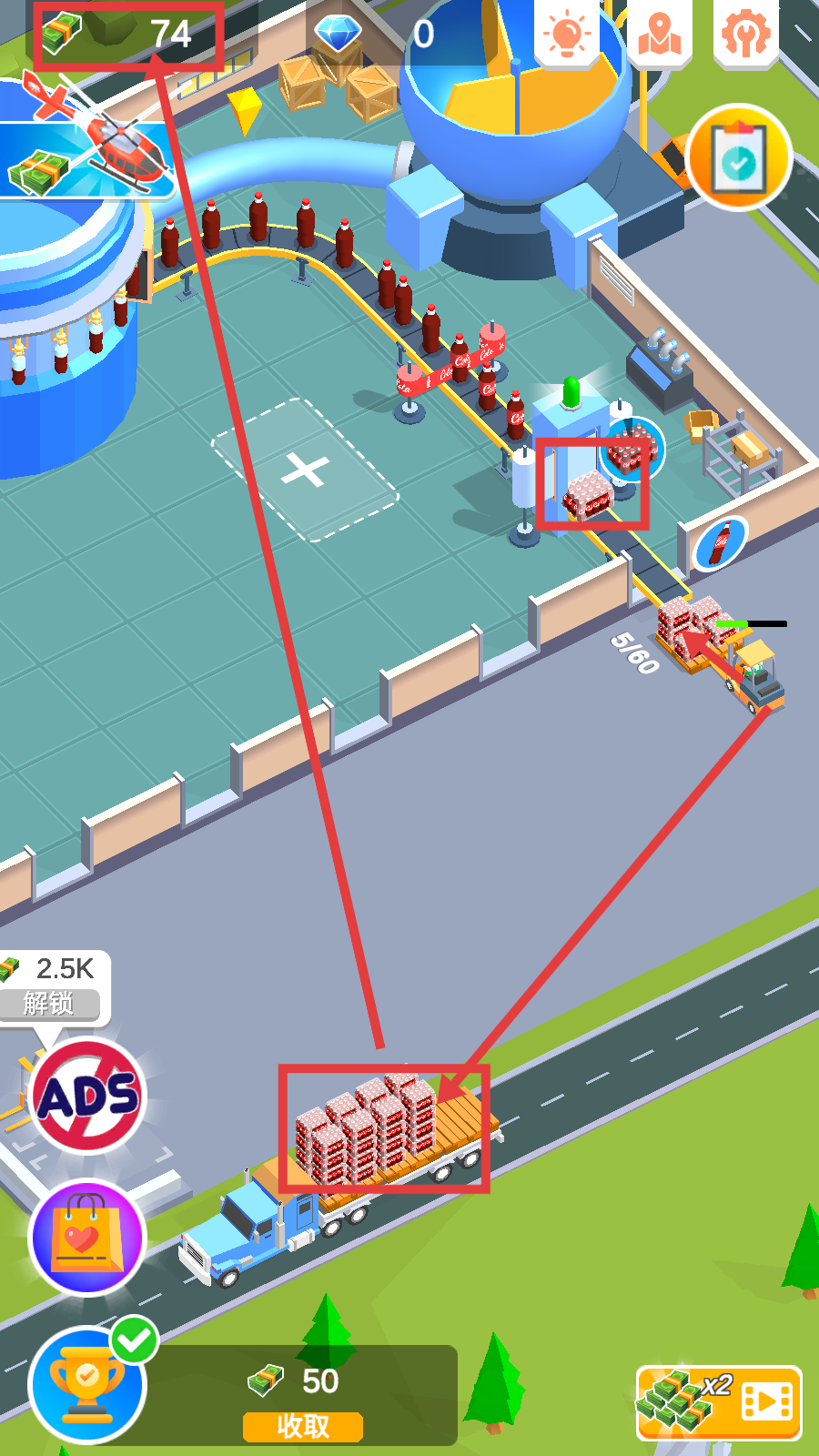Add a new machine on the plus slot

pos(305,470)
